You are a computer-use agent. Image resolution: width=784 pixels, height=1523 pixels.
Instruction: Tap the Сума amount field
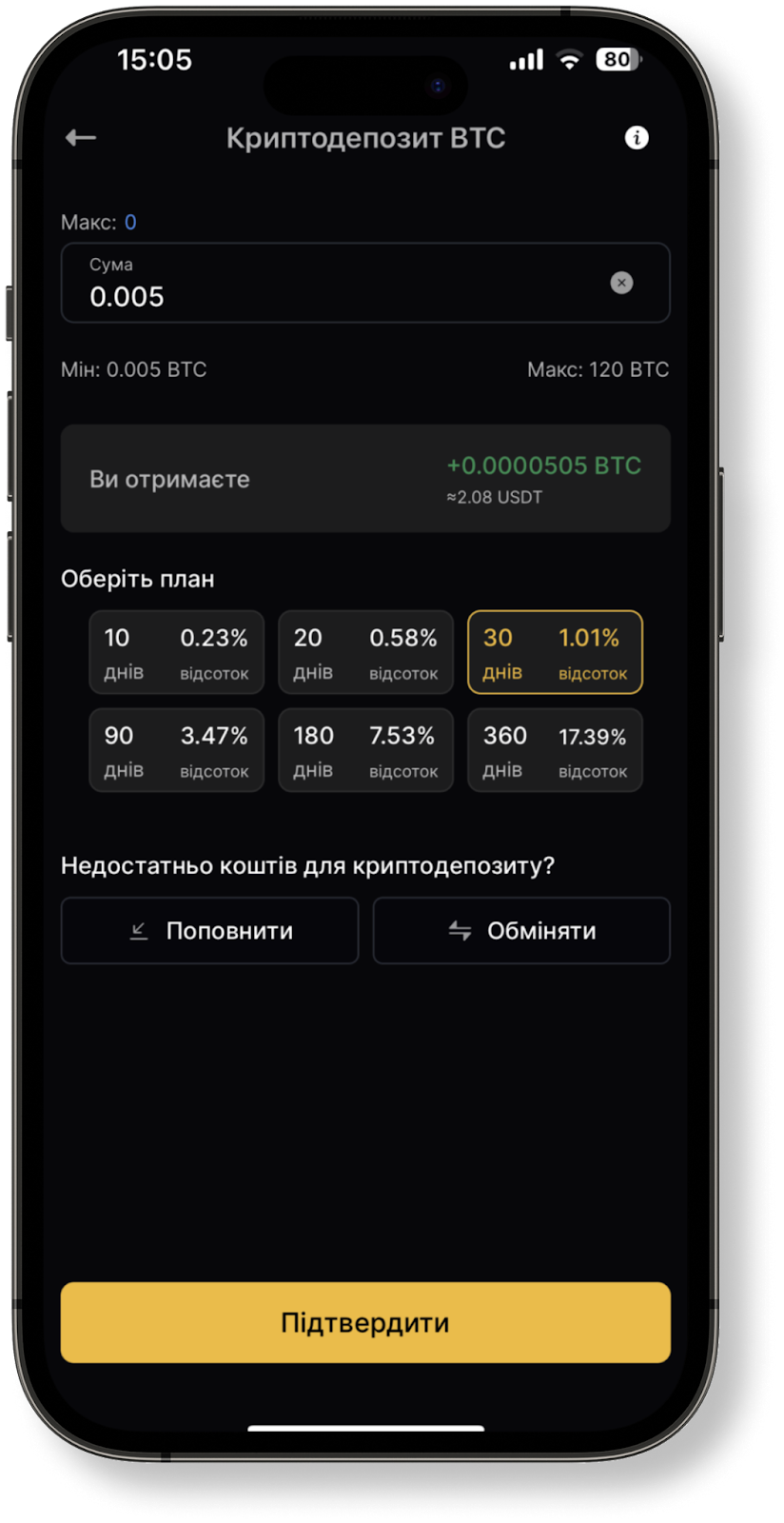[x=365, y=283]
